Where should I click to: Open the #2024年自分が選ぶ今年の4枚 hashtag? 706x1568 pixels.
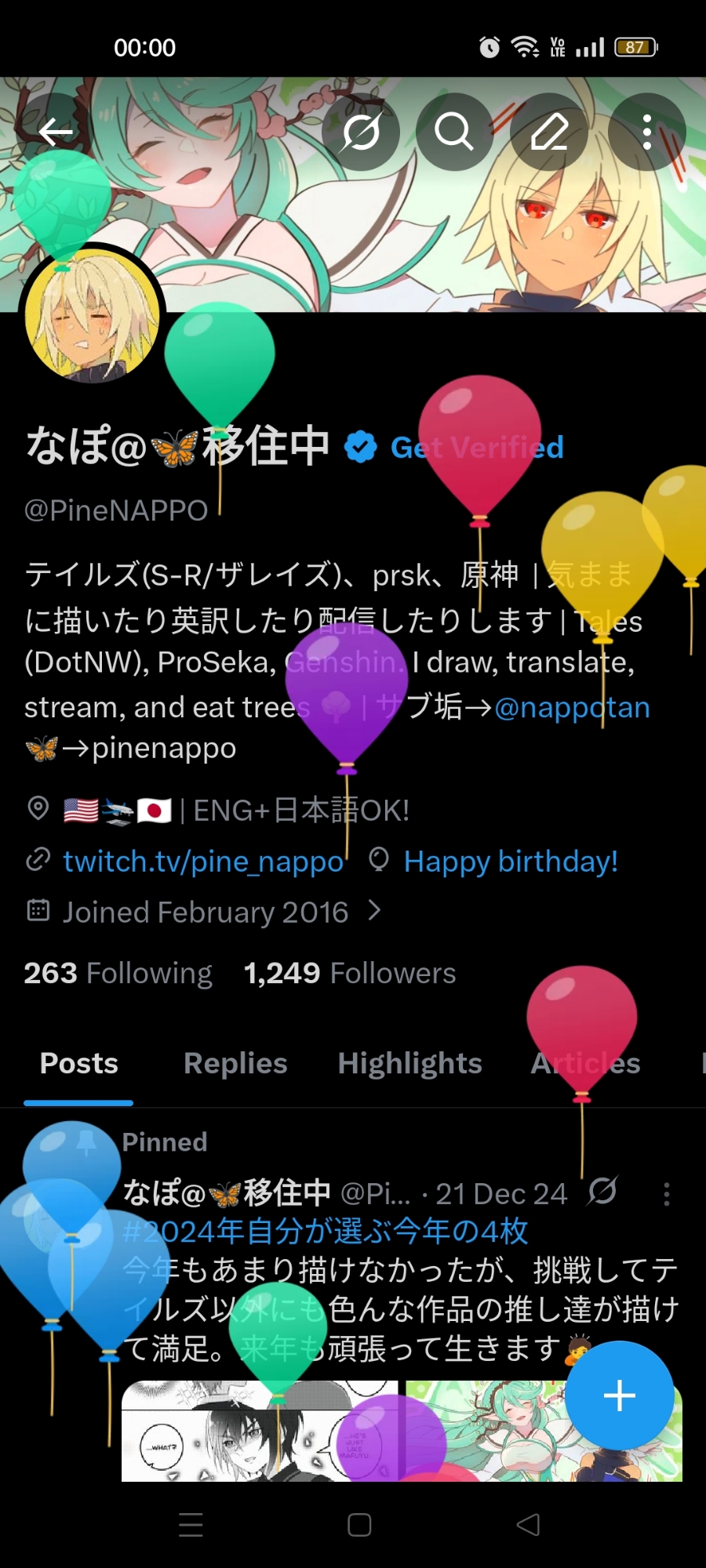point(326,1231)
